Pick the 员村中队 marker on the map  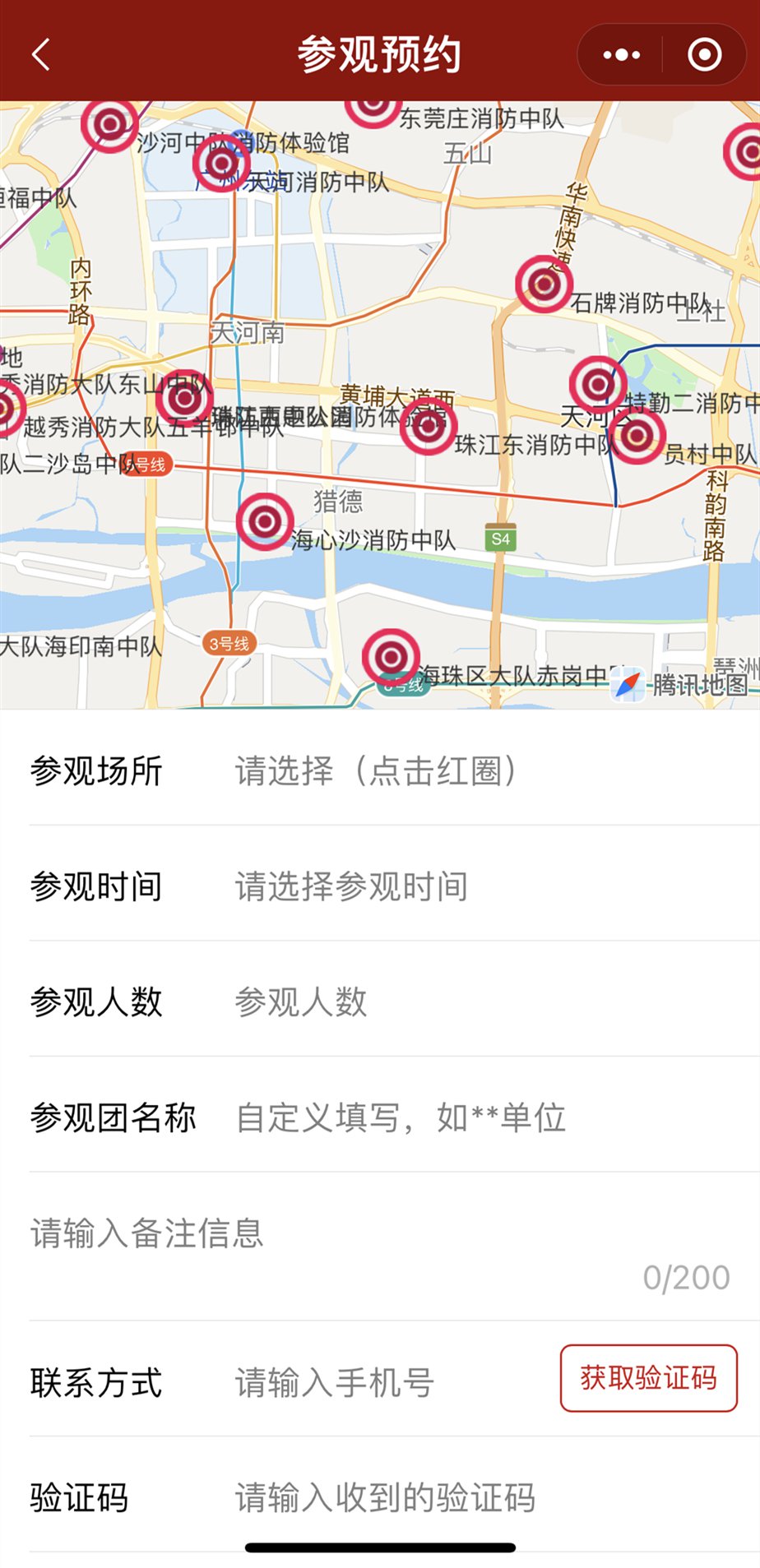pyautogui.click(x=637, y=436)
